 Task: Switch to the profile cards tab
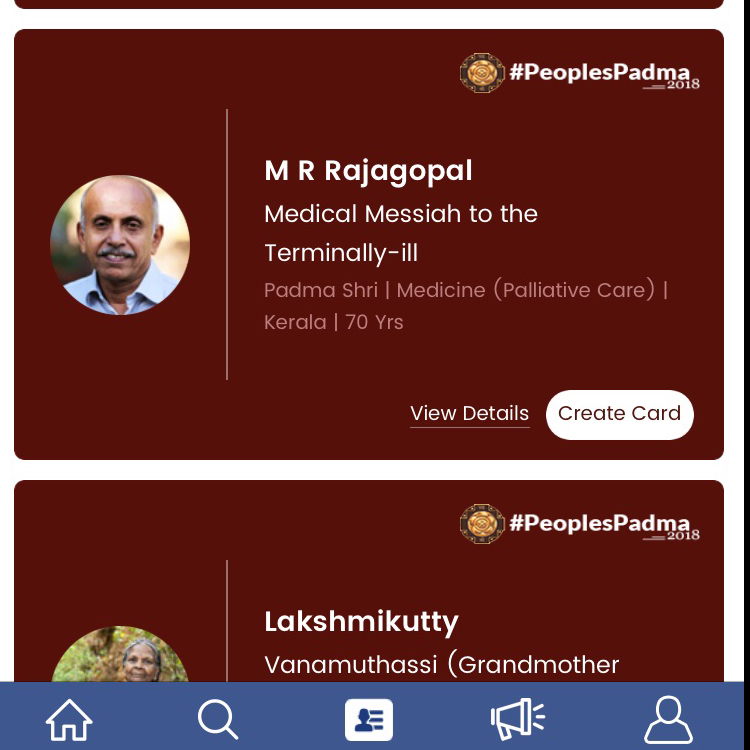click(369, 719)
